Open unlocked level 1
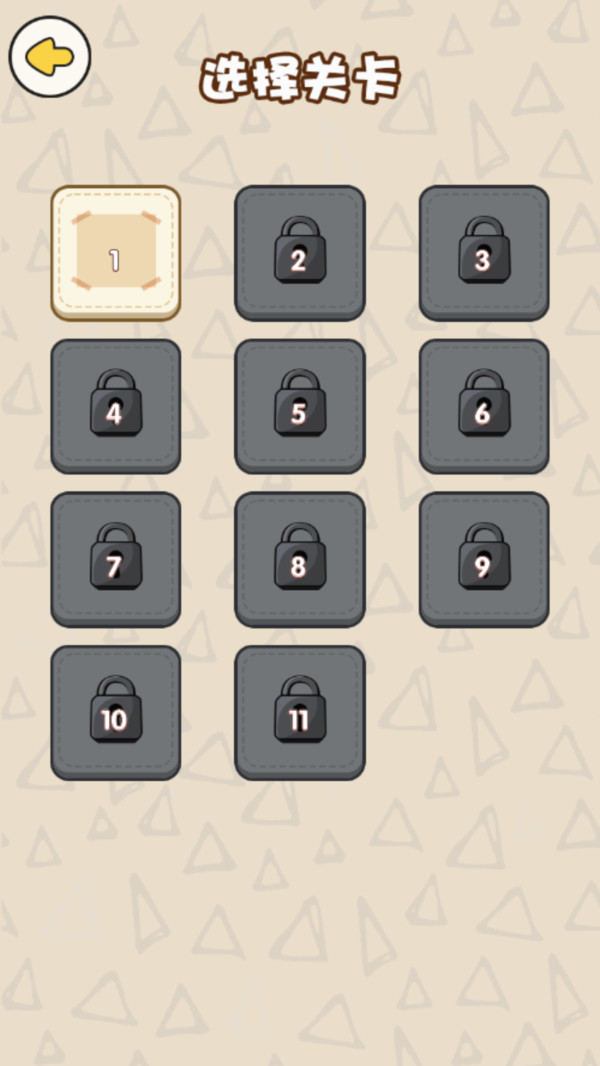 coord(116,253)
